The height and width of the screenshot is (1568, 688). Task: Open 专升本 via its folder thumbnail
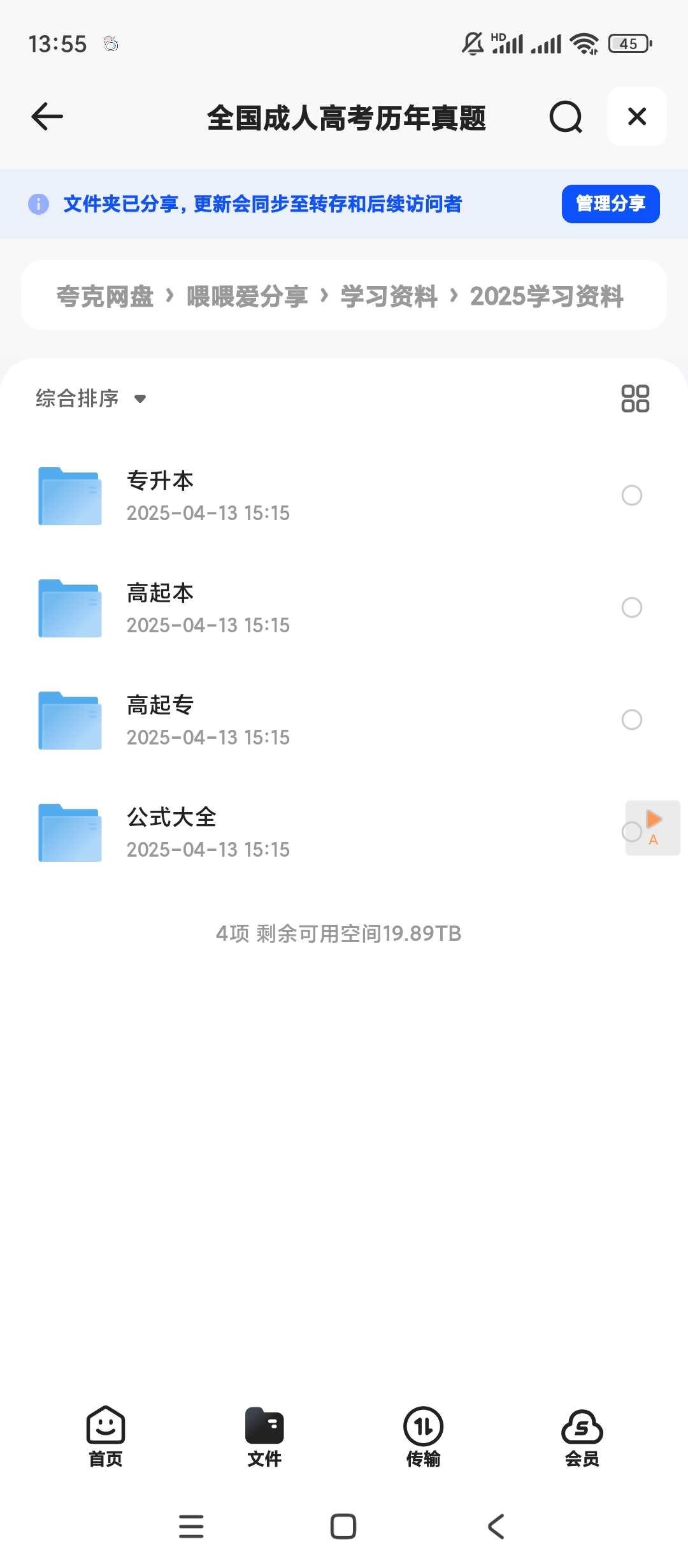click(69, 496)
